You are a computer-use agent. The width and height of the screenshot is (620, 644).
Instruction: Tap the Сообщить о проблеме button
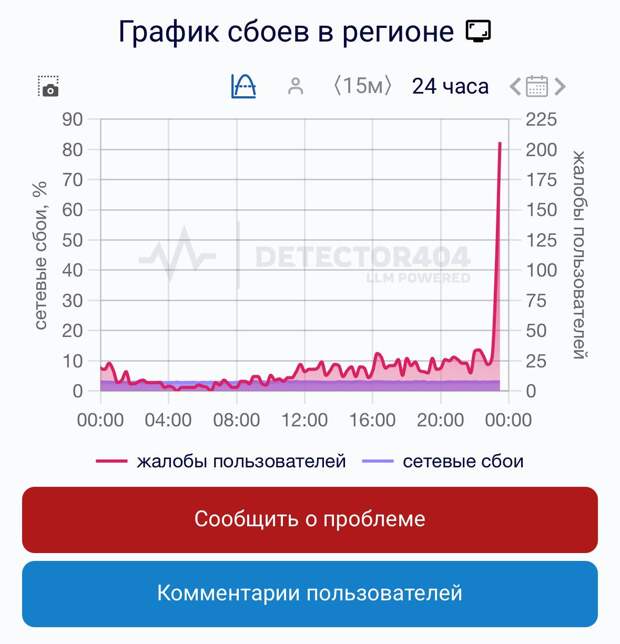click(x=310, y=520)
